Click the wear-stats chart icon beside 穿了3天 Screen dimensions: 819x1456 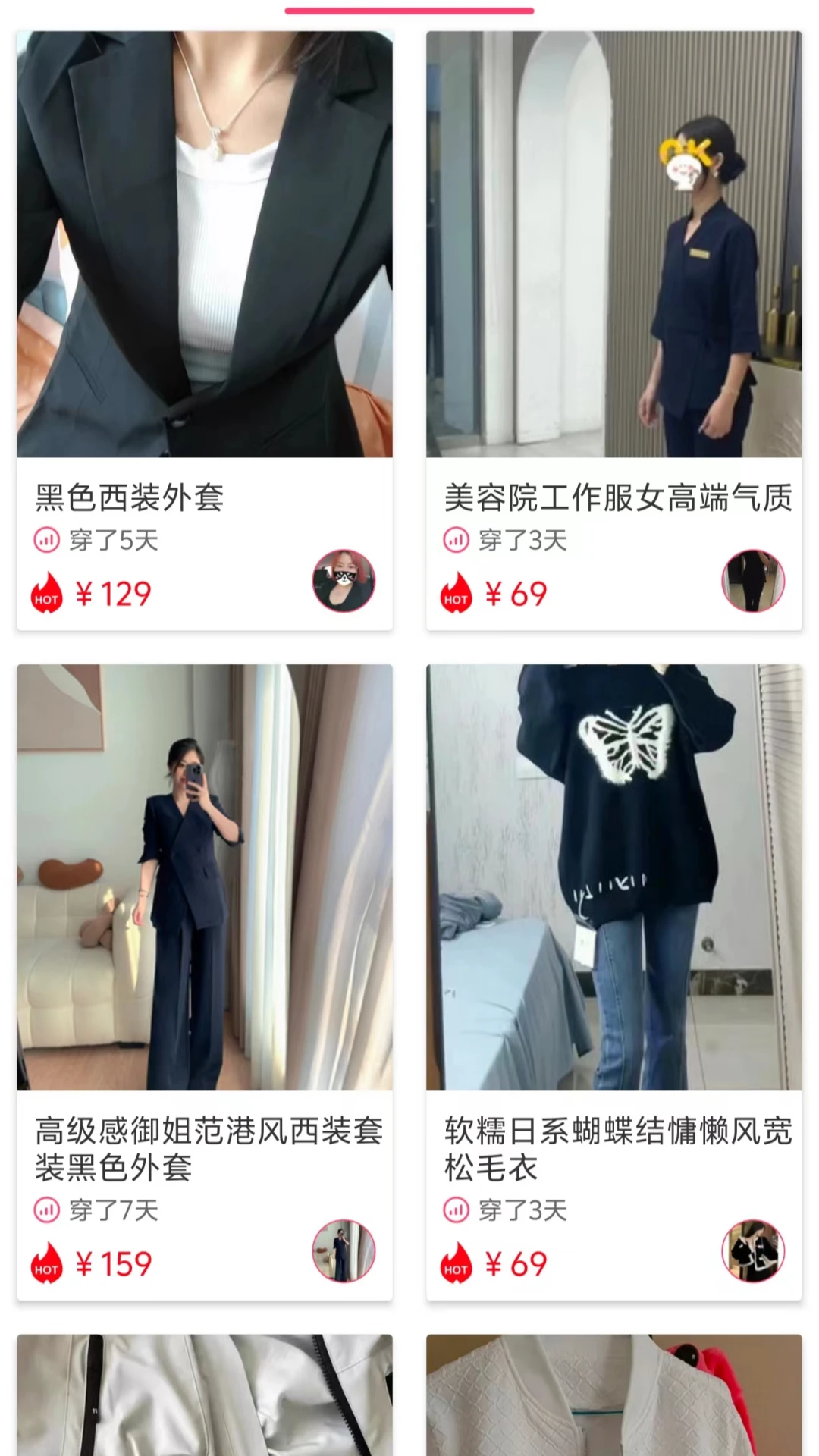456,540
